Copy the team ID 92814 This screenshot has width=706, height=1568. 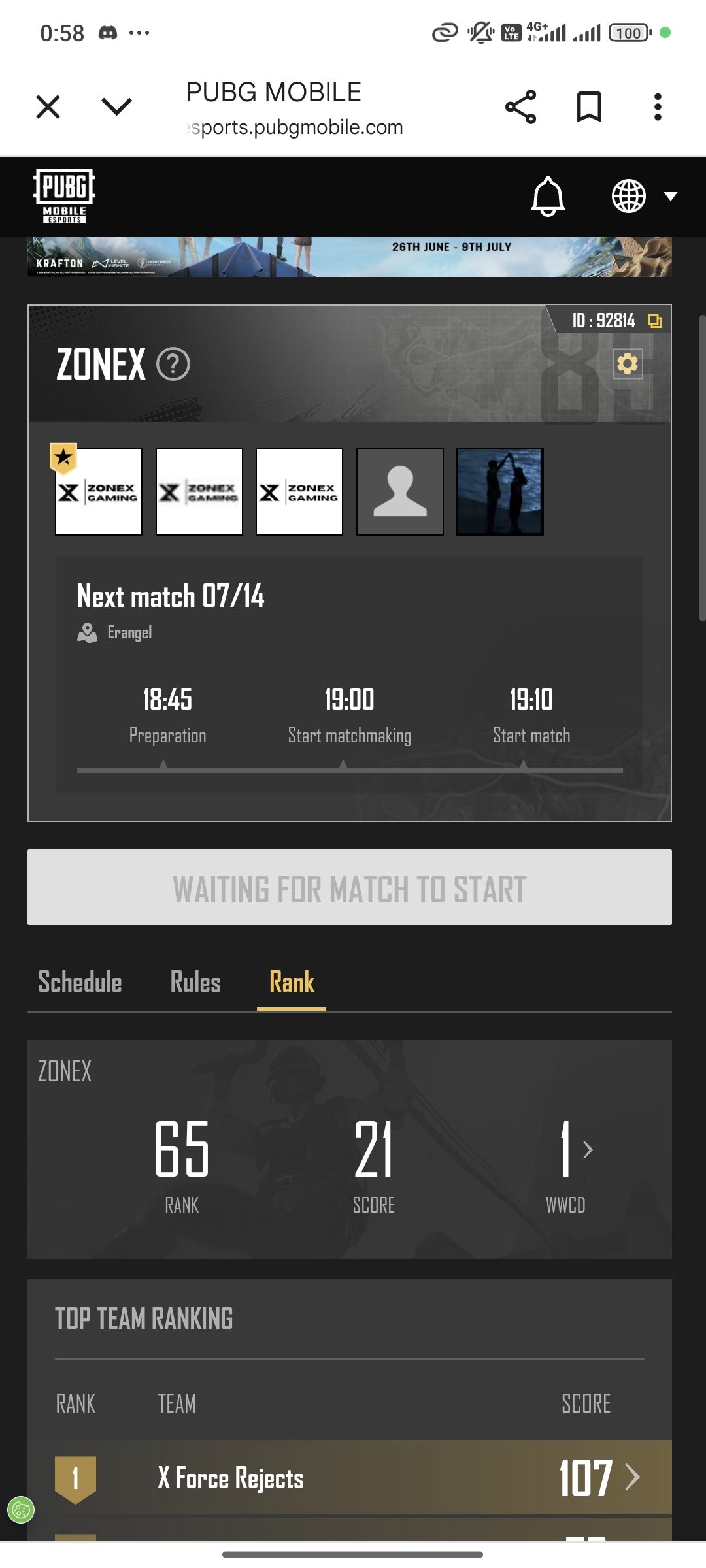point(654,321)
